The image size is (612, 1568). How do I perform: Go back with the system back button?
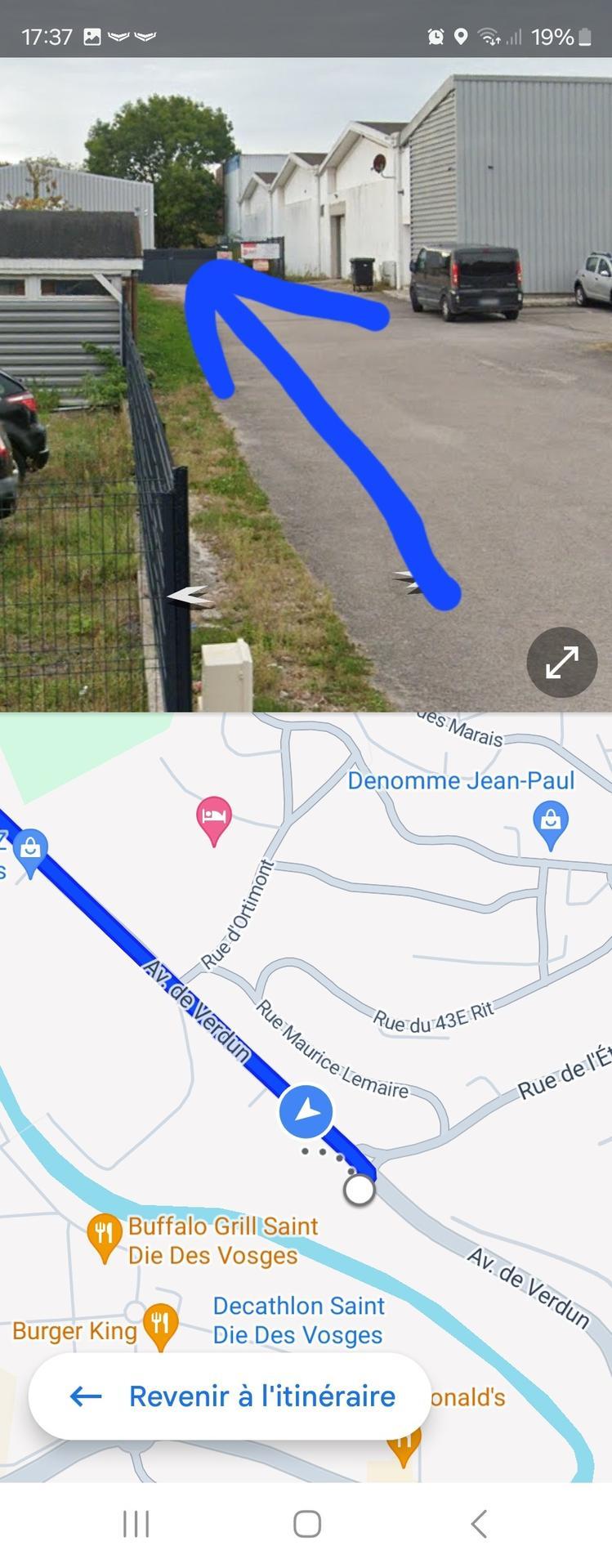point(479,1524)
